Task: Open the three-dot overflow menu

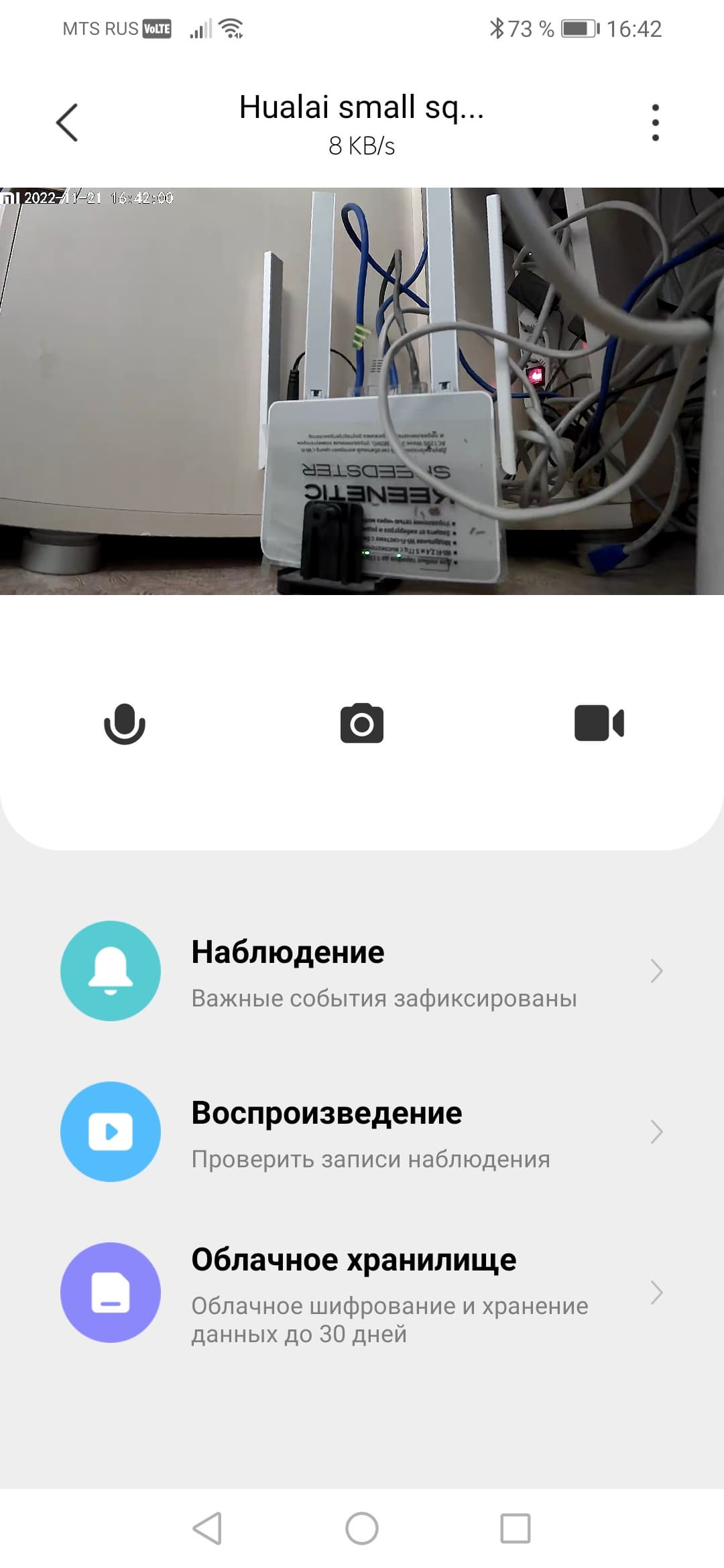Action: pos(655,123)
